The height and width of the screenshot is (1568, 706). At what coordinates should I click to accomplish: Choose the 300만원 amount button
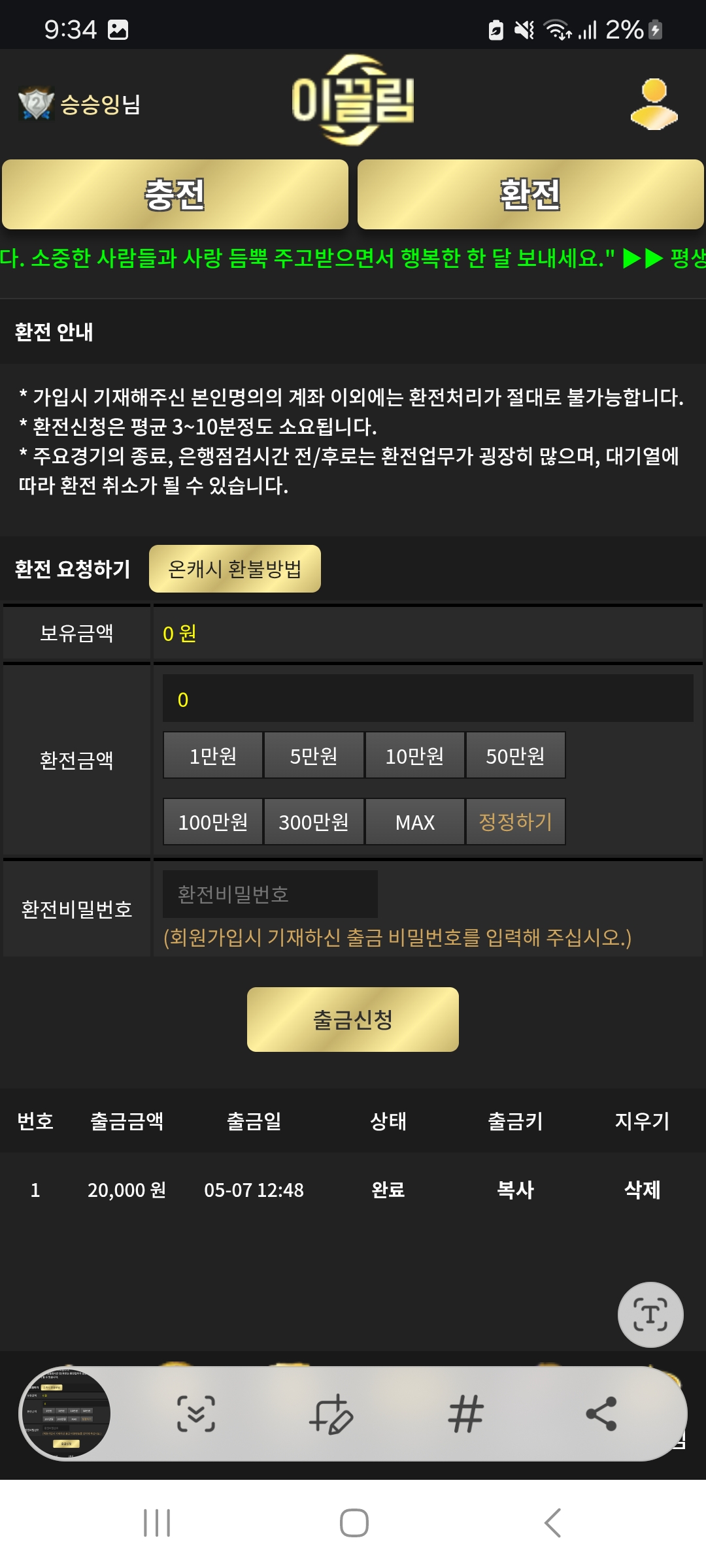coord(314,822)
